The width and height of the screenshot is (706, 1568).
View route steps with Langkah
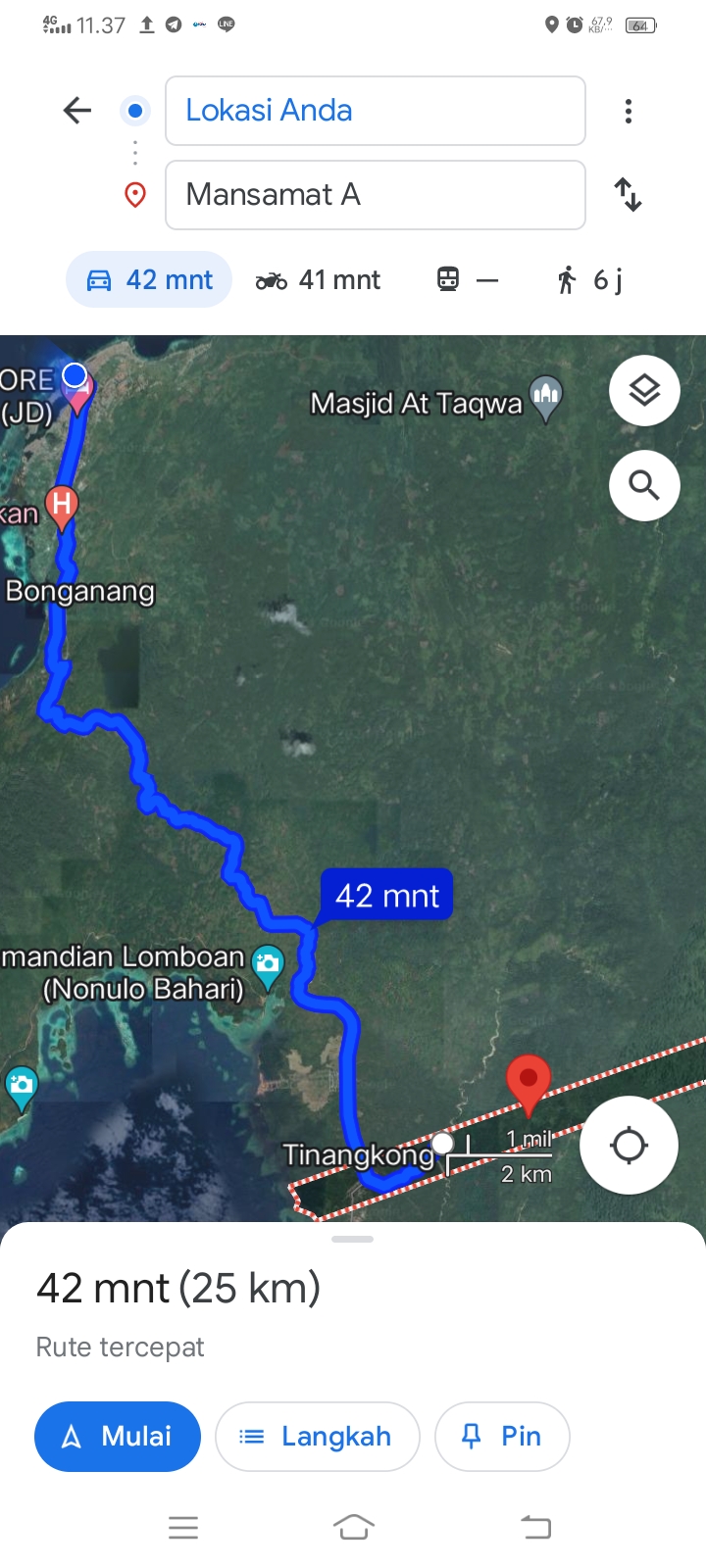tap(318, 1437)
